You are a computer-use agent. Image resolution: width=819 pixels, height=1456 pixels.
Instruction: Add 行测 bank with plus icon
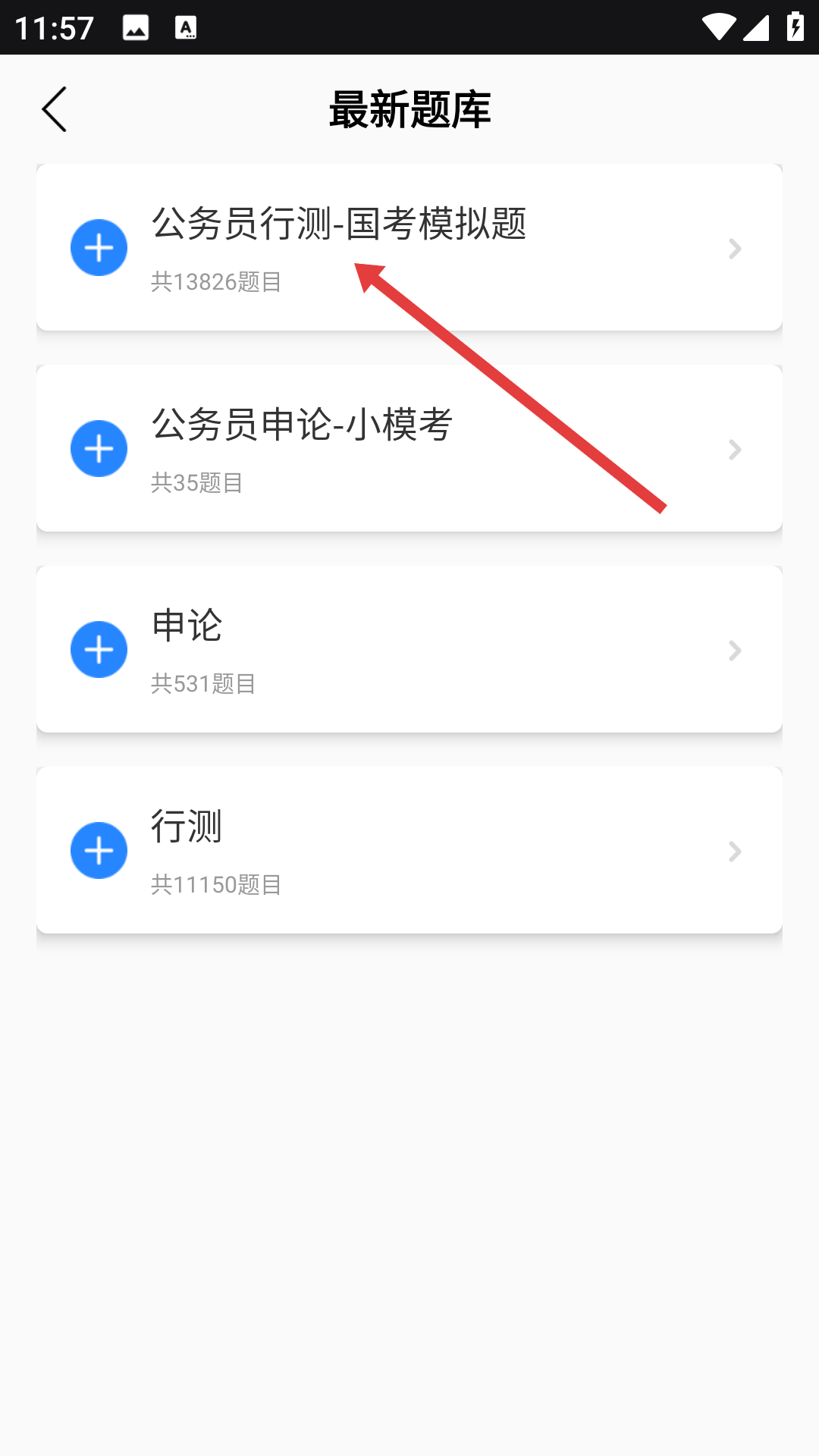click(99, 850)
